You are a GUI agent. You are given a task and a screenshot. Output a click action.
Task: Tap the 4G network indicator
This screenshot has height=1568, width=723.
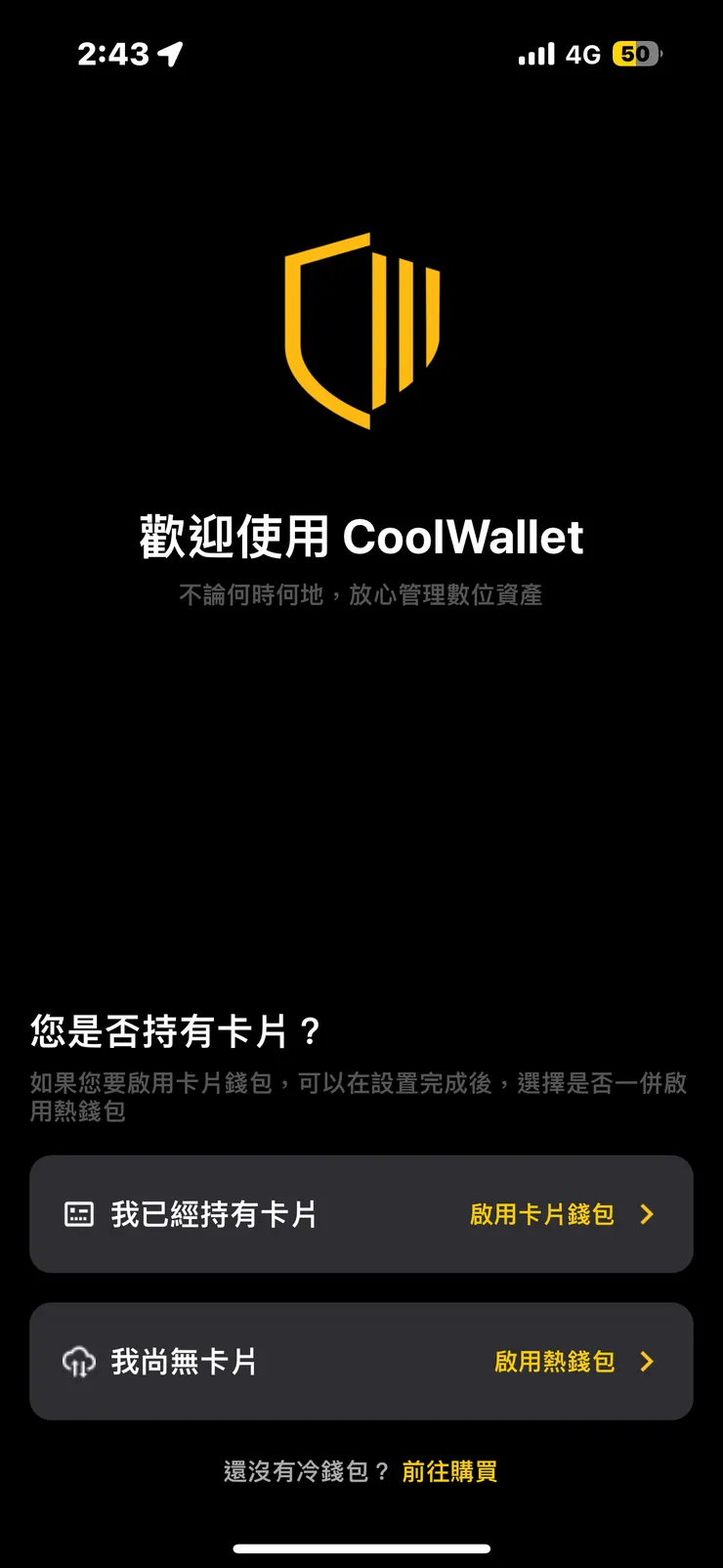[x=584, y=54]
